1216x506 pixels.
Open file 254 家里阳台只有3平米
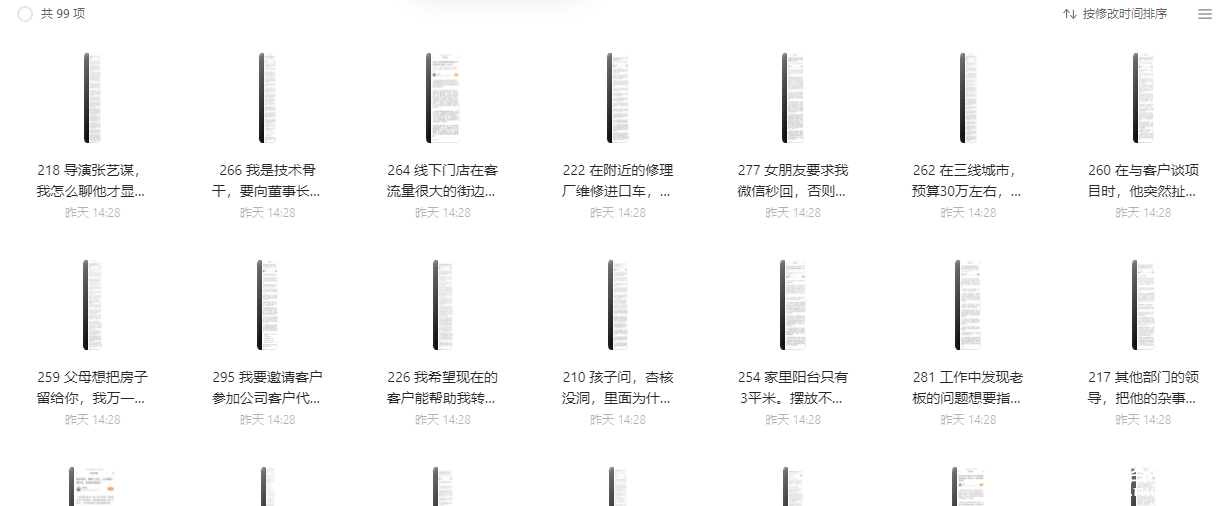pyautogui.click(x=792, y=305)
